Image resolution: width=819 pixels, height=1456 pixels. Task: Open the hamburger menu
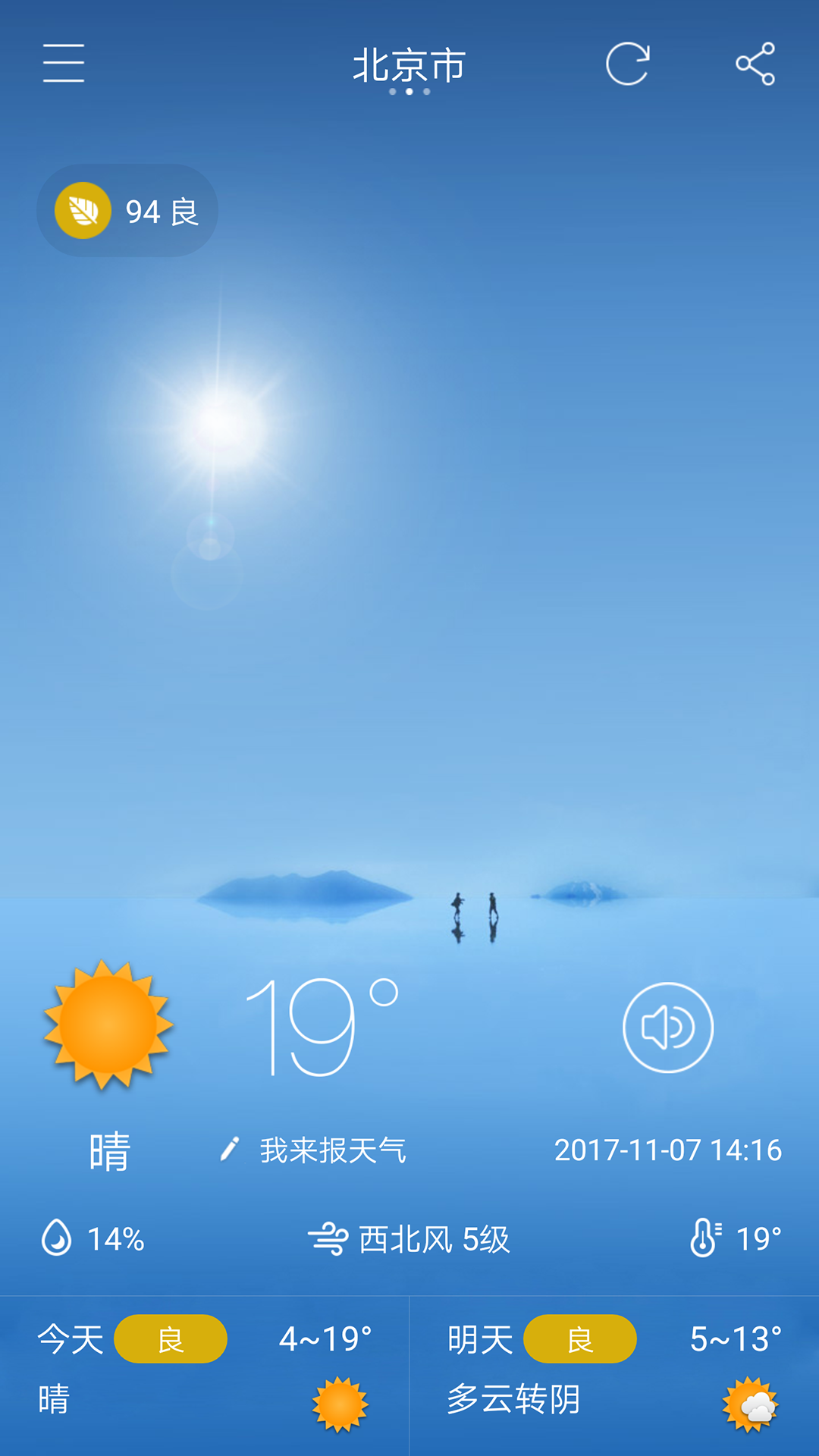64,63
